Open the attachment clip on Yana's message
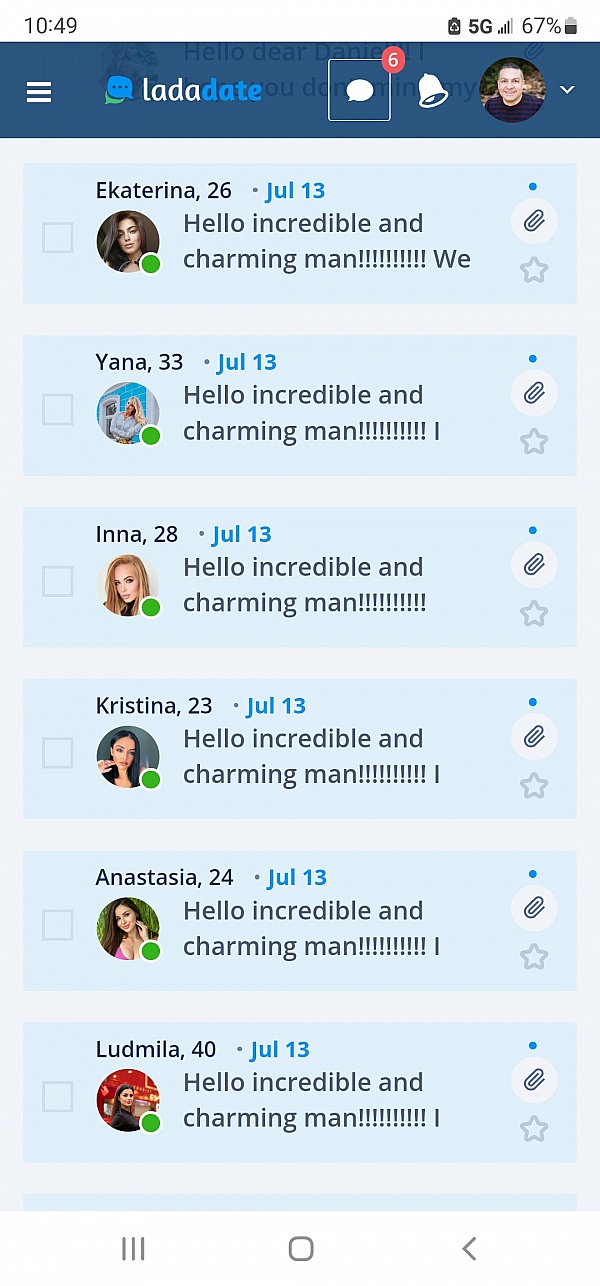Image resolution: width=600 pixels, height=1286 pixels. (534, 393)
